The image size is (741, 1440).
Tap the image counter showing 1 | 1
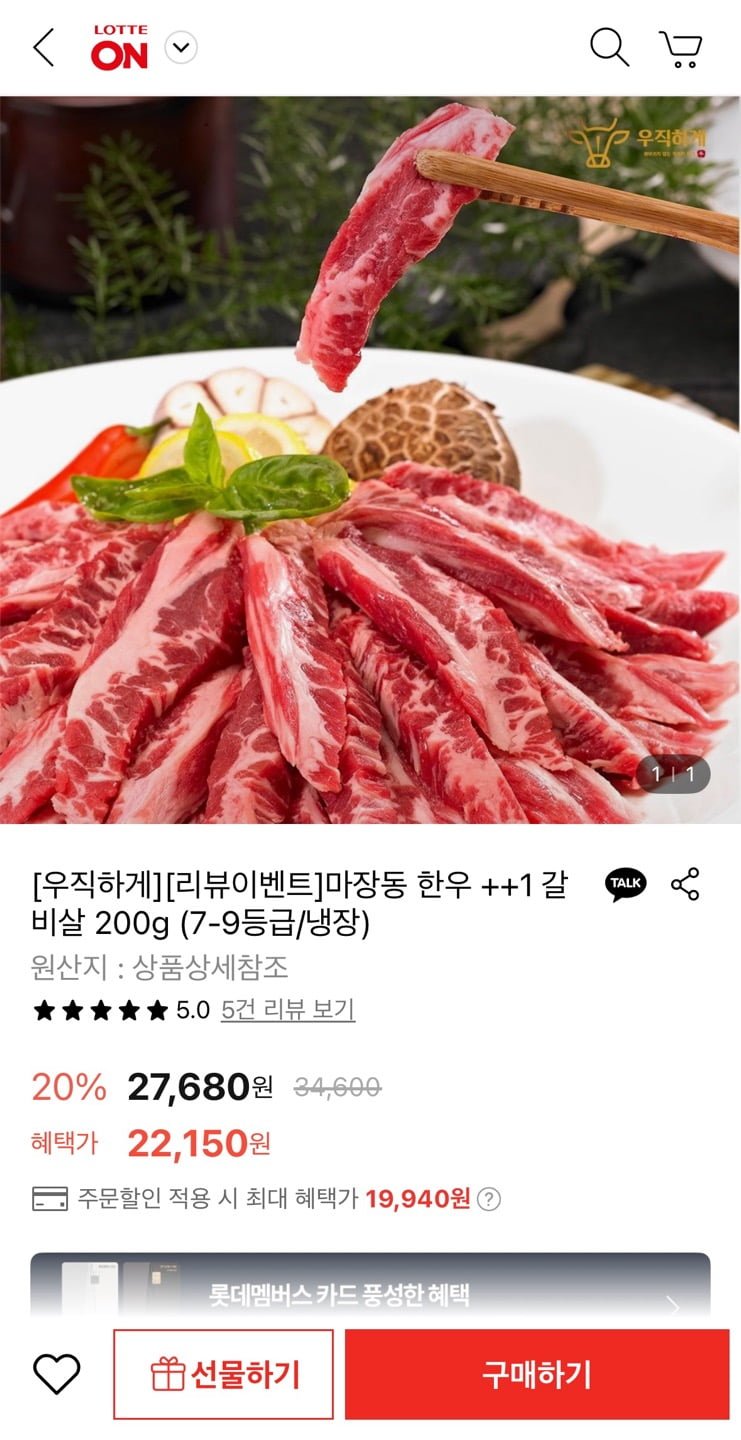coord(674,774)
